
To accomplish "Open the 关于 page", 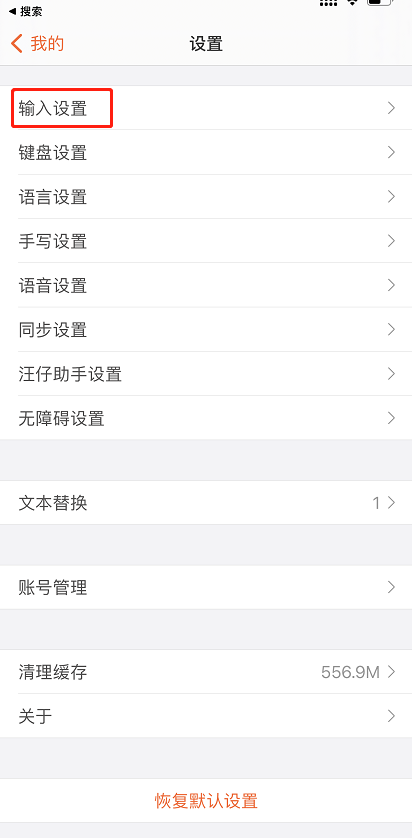I will (x=206, y=716).
